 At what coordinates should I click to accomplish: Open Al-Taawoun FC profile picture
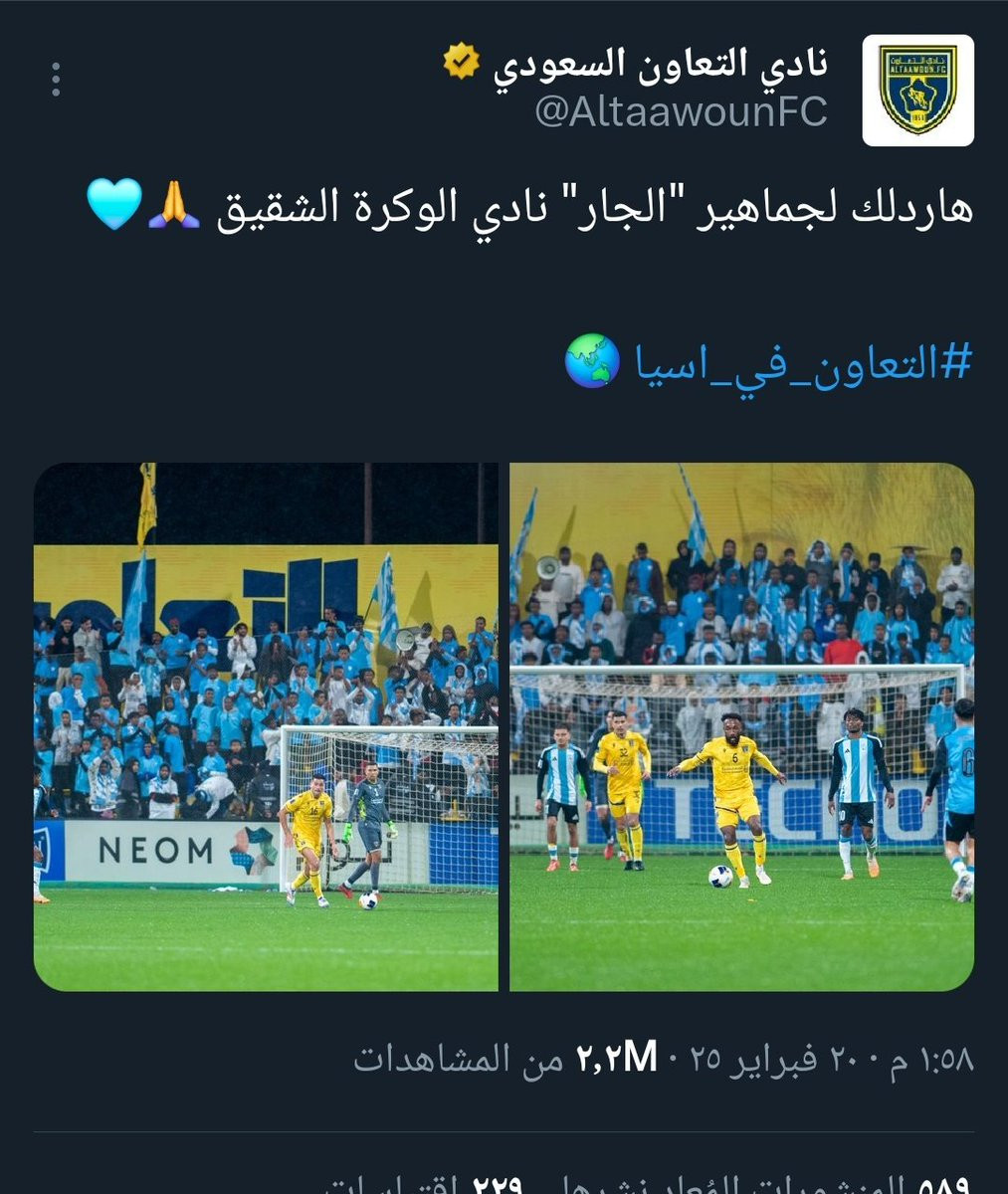tap(917, 91)
